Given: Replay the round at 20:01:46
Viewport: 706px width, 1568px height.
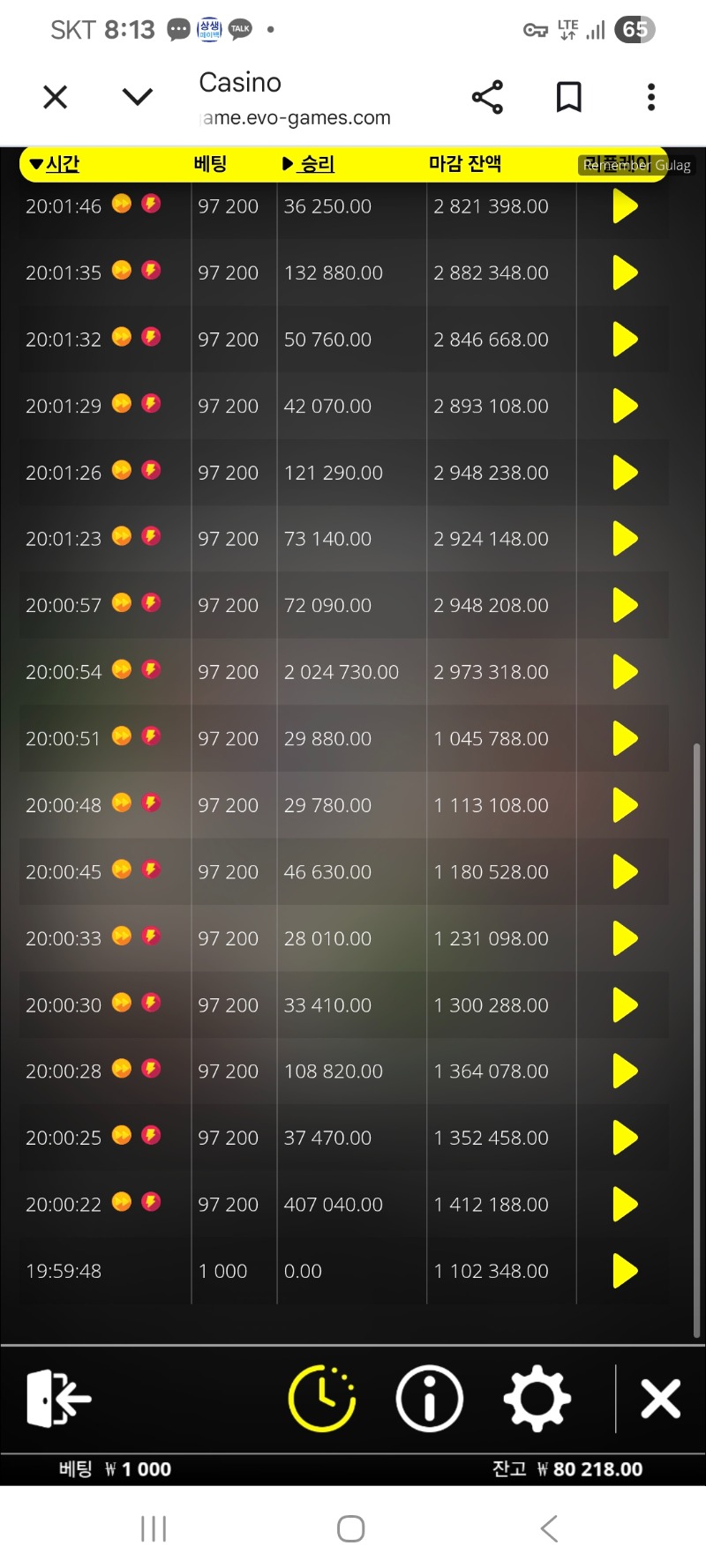Looking at the screenshot, I should 625,206.
